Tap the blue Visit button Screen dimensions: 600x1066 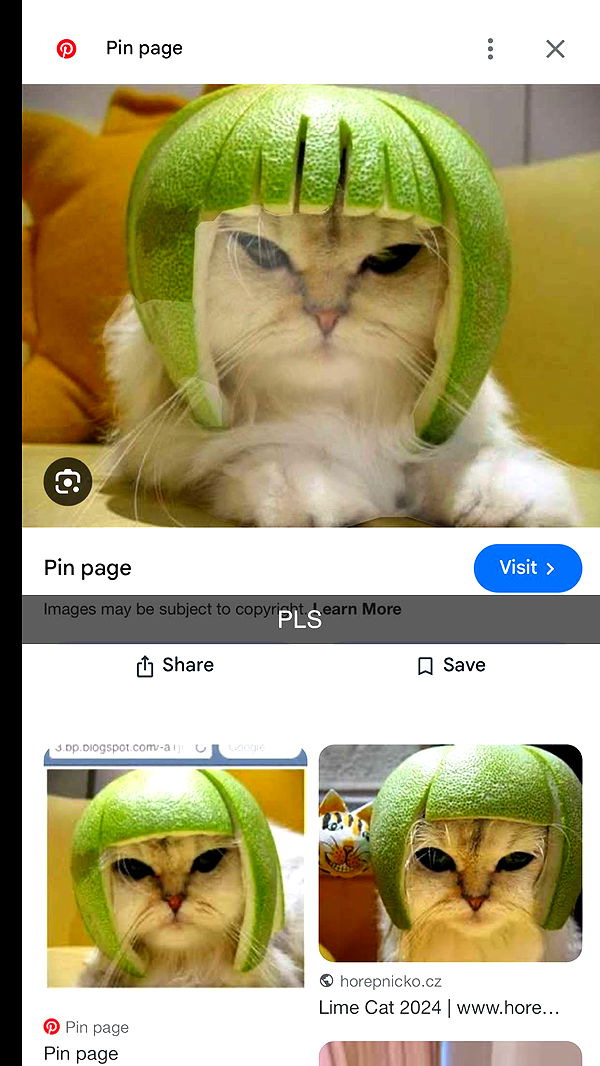click(x=527, y=568)
